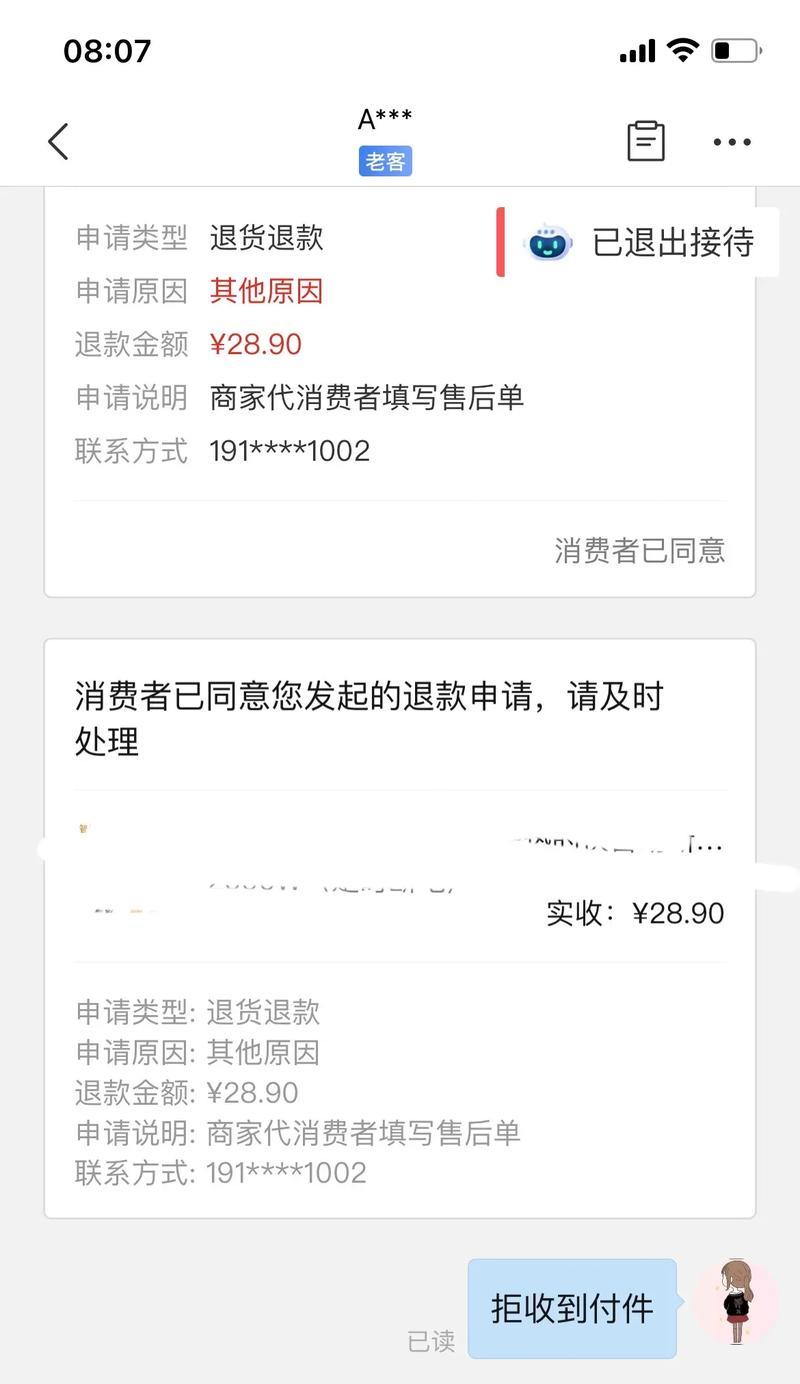
Task: Open the order notes clipboard icon
Action: (645, 141)
